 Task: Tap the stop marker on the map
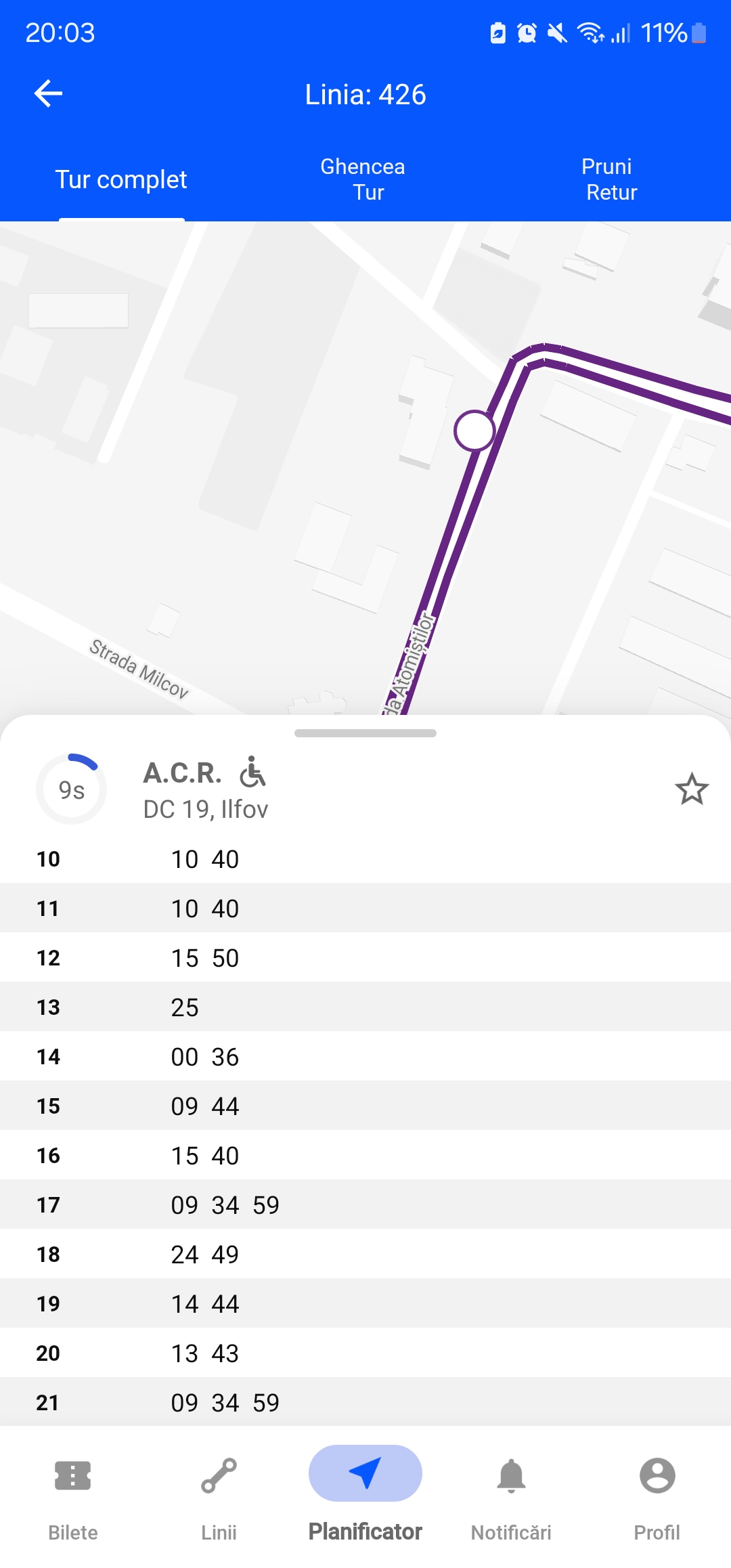tap(474, 431)
